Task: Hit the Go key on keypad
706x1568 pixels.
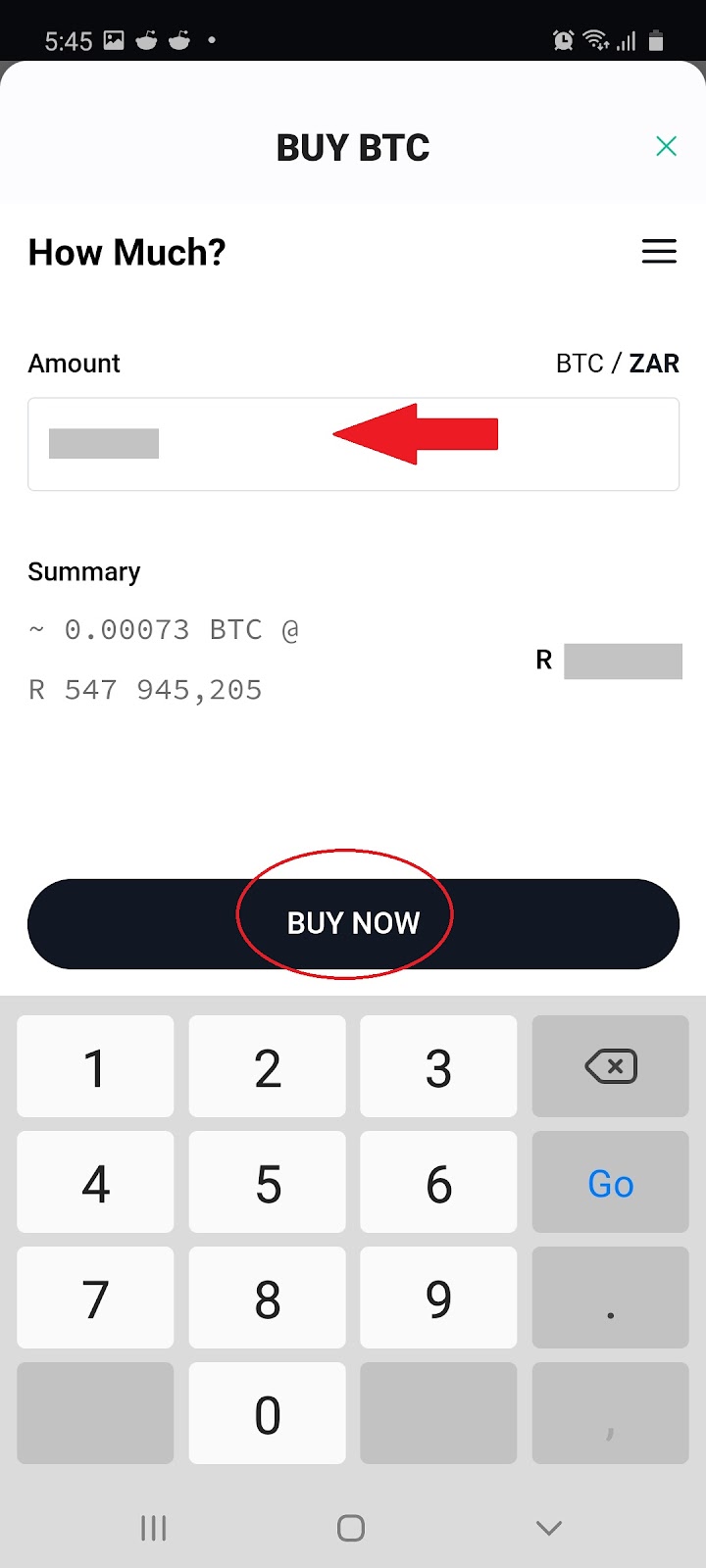Action: 610,1182
